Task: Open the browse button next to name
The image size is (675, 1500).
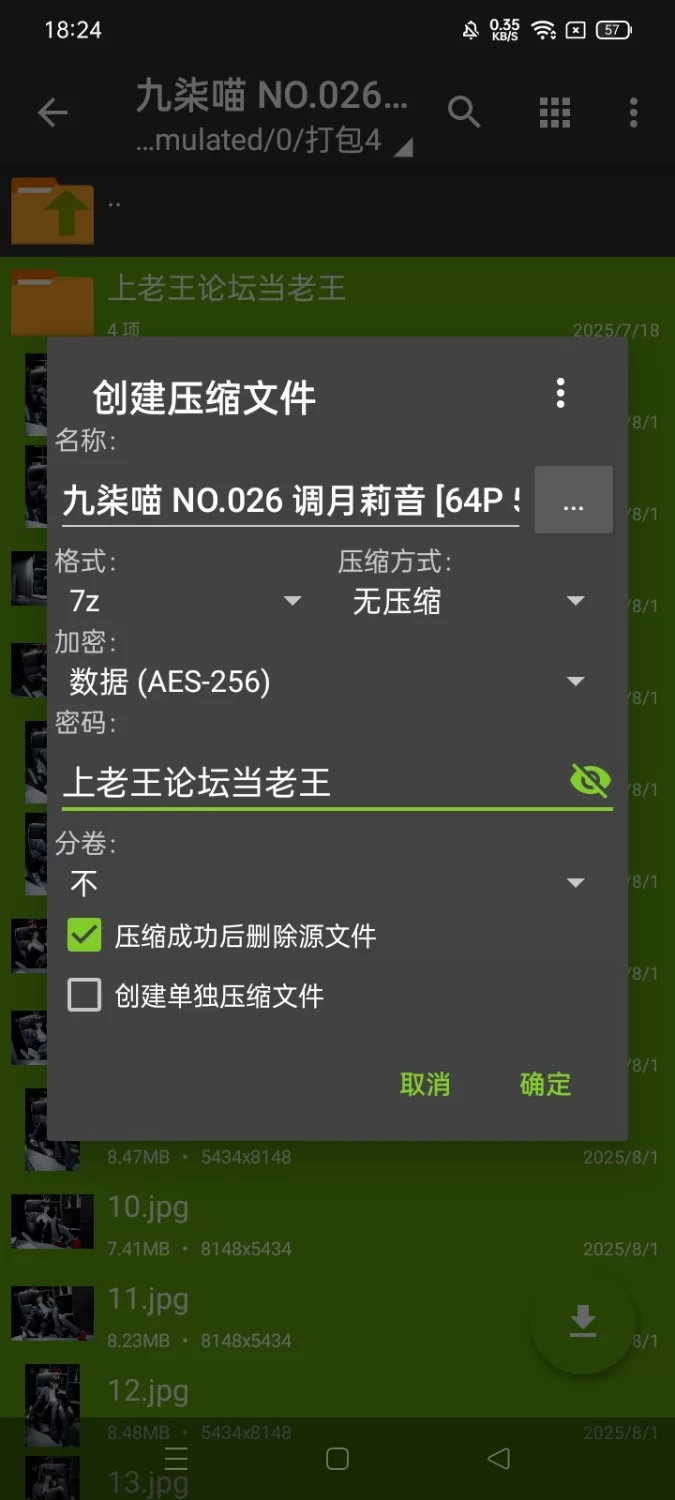Action: pyautogui.click(x=573, y=500)
